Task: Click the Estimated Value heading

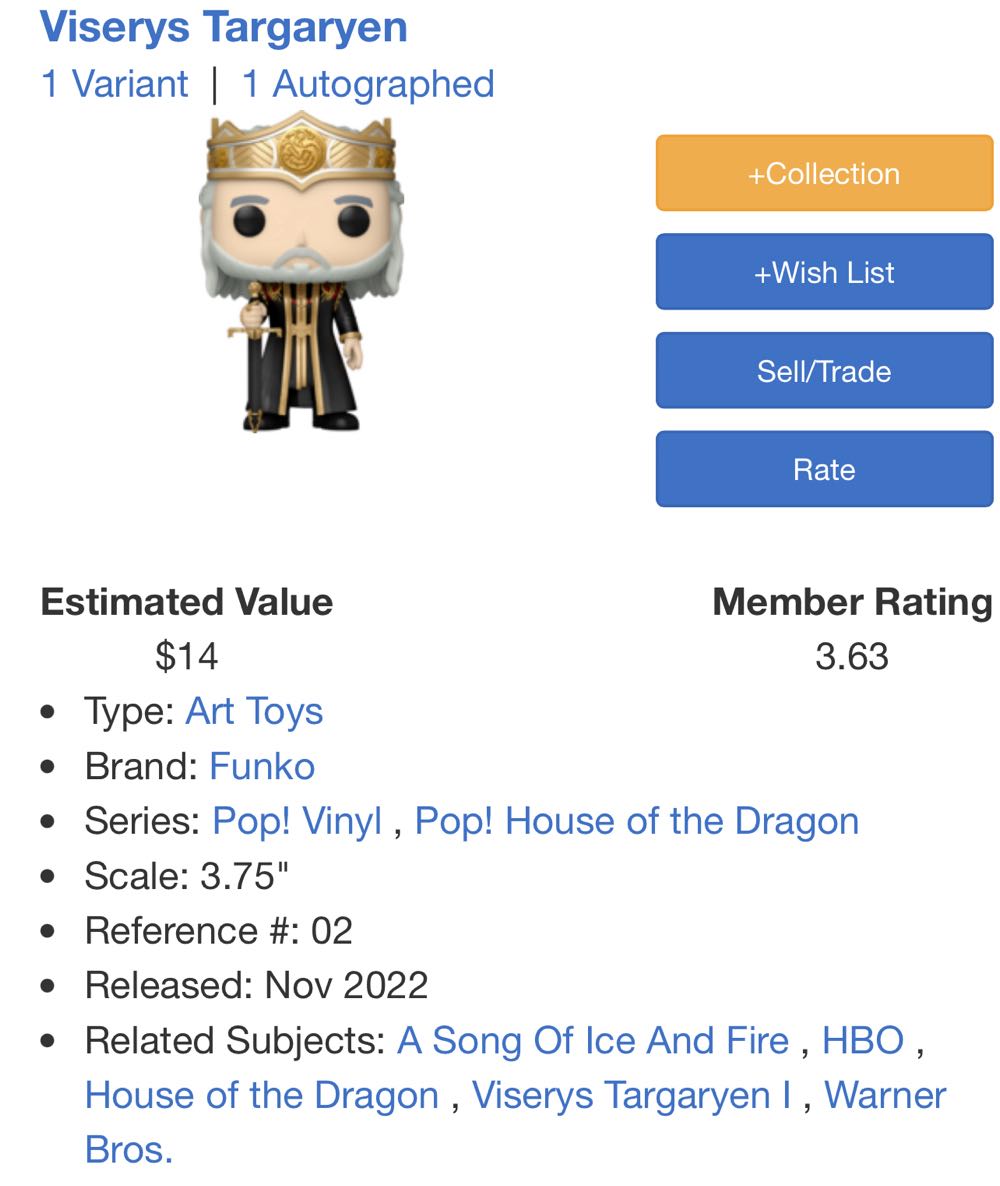Action: tap(184, 602)
